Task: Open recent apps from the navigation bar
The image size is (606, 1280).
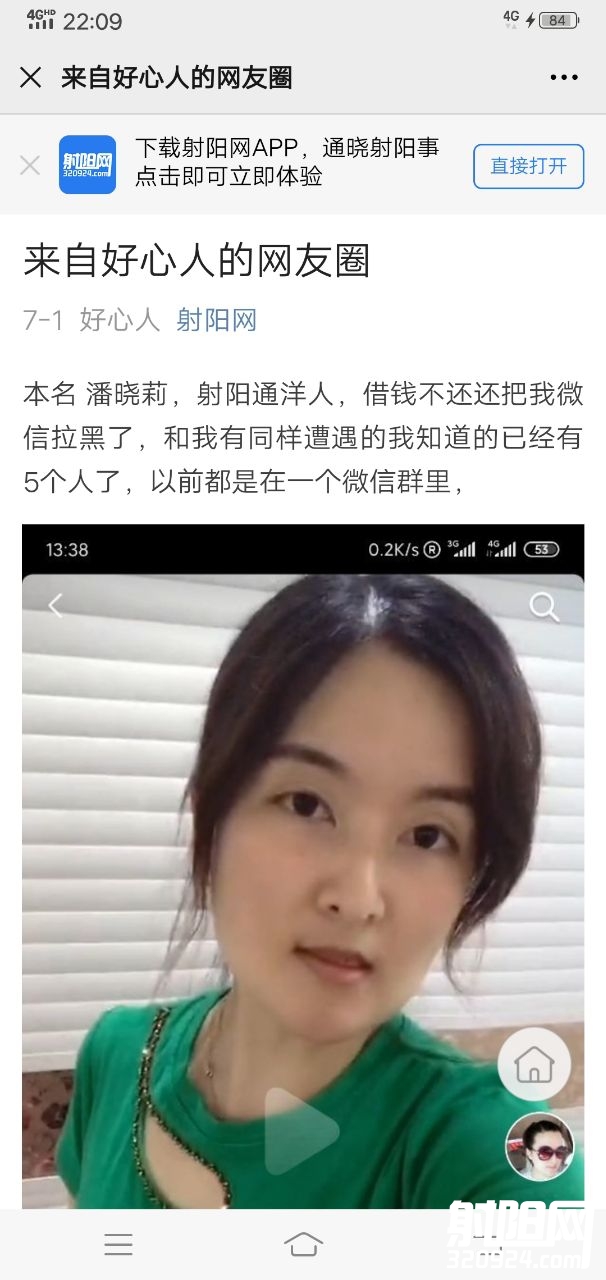Action: coord(119,1244)
